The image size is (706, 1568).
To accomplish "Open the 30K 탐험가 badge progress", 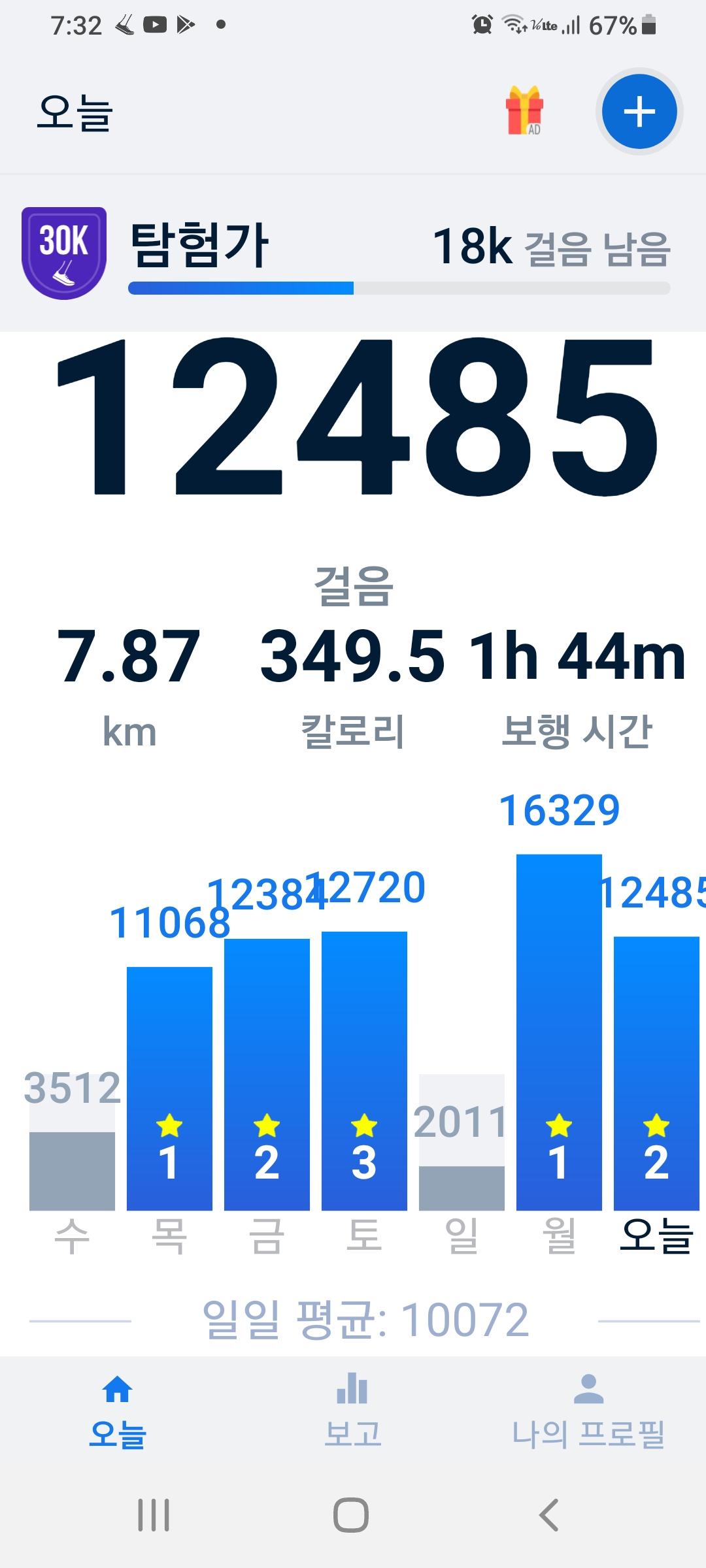I will point(64,253).
